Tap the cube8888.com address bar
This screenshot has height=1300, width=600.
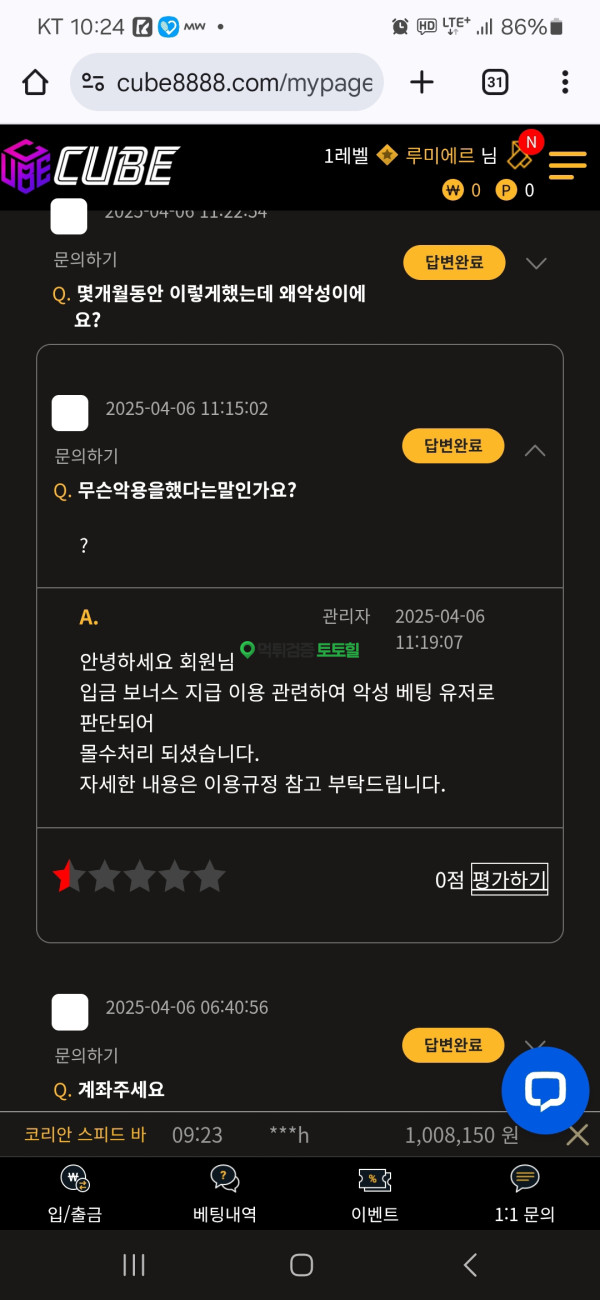tap(227, 82)
